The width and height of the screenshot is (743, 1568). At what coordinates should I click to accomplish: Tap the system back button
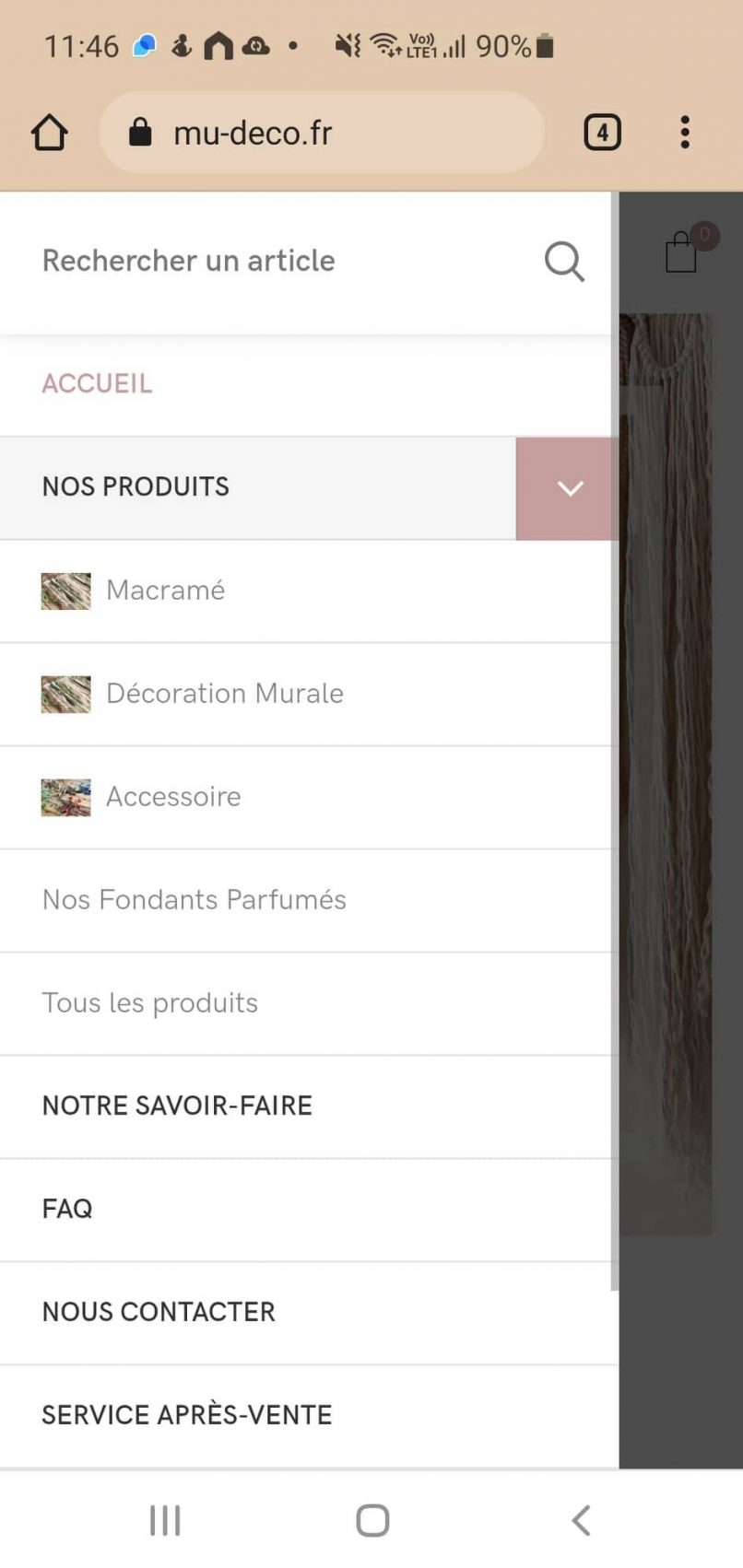[581, 1520]
